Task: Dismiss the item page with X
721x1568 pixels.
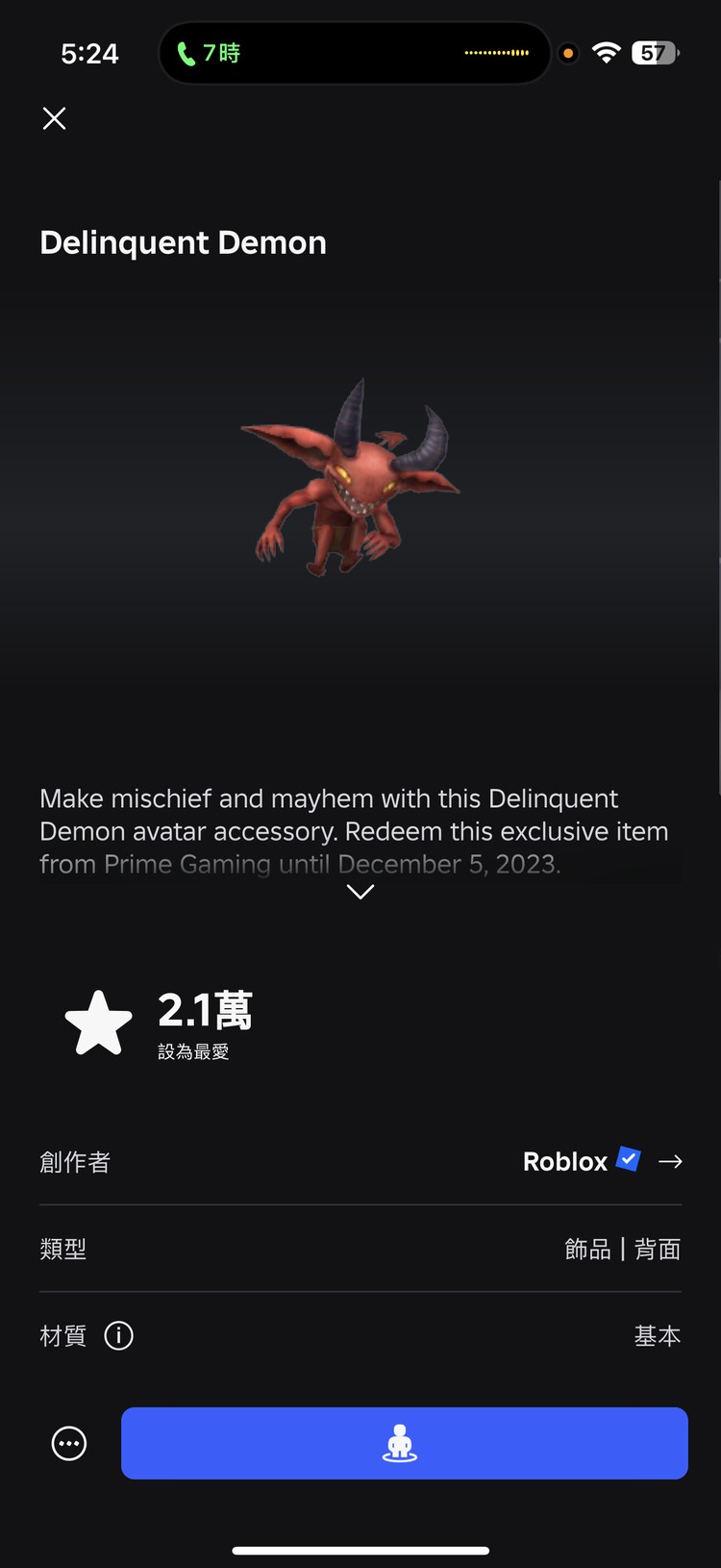Action: coord(54,117)
